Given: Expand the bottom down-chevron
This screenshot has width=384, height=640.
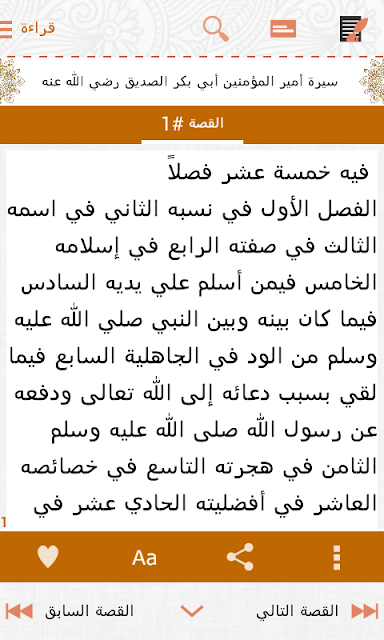Looking at the screenshot, I should (192, 611).
